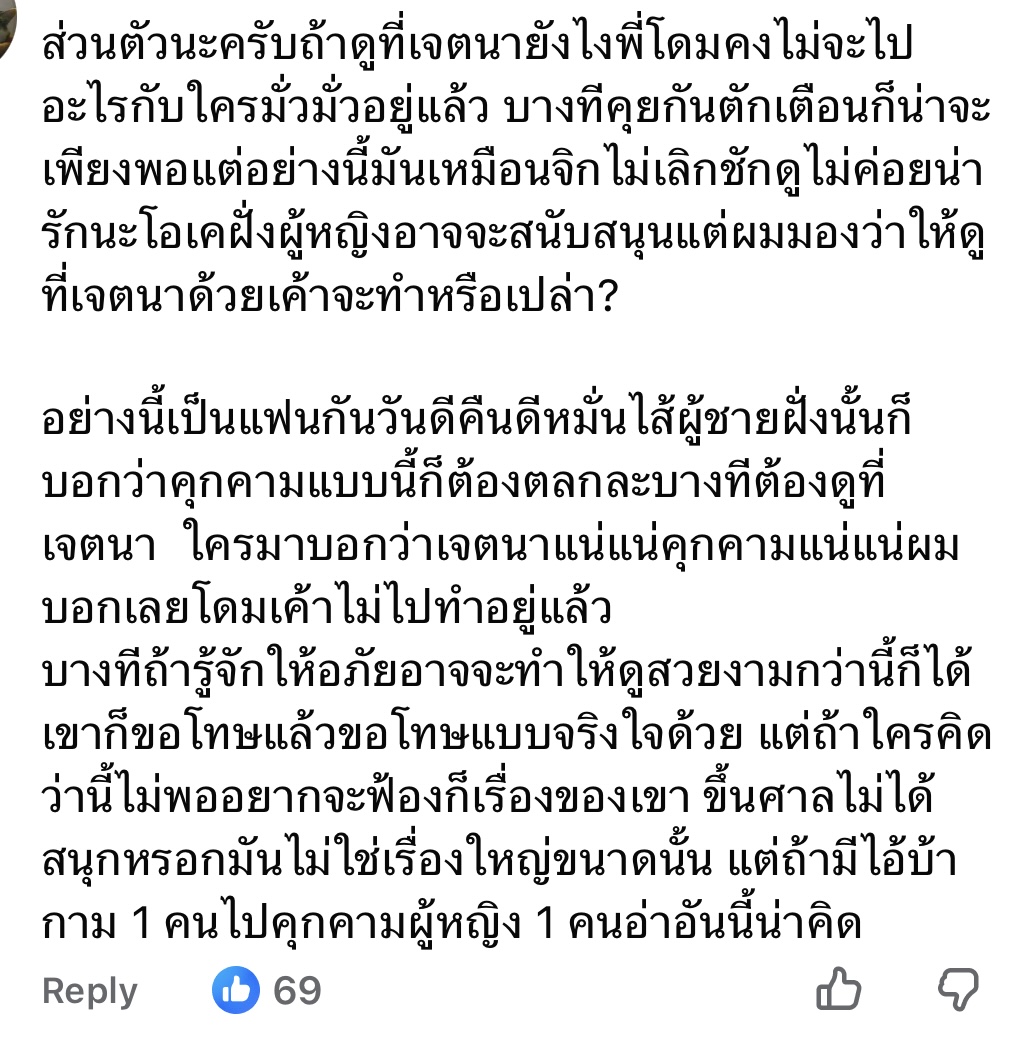Image resolution: width=1031 pixels, height=1051 pixels.
Task: Like the comment with thumbs up
Action: coord(838,991)
